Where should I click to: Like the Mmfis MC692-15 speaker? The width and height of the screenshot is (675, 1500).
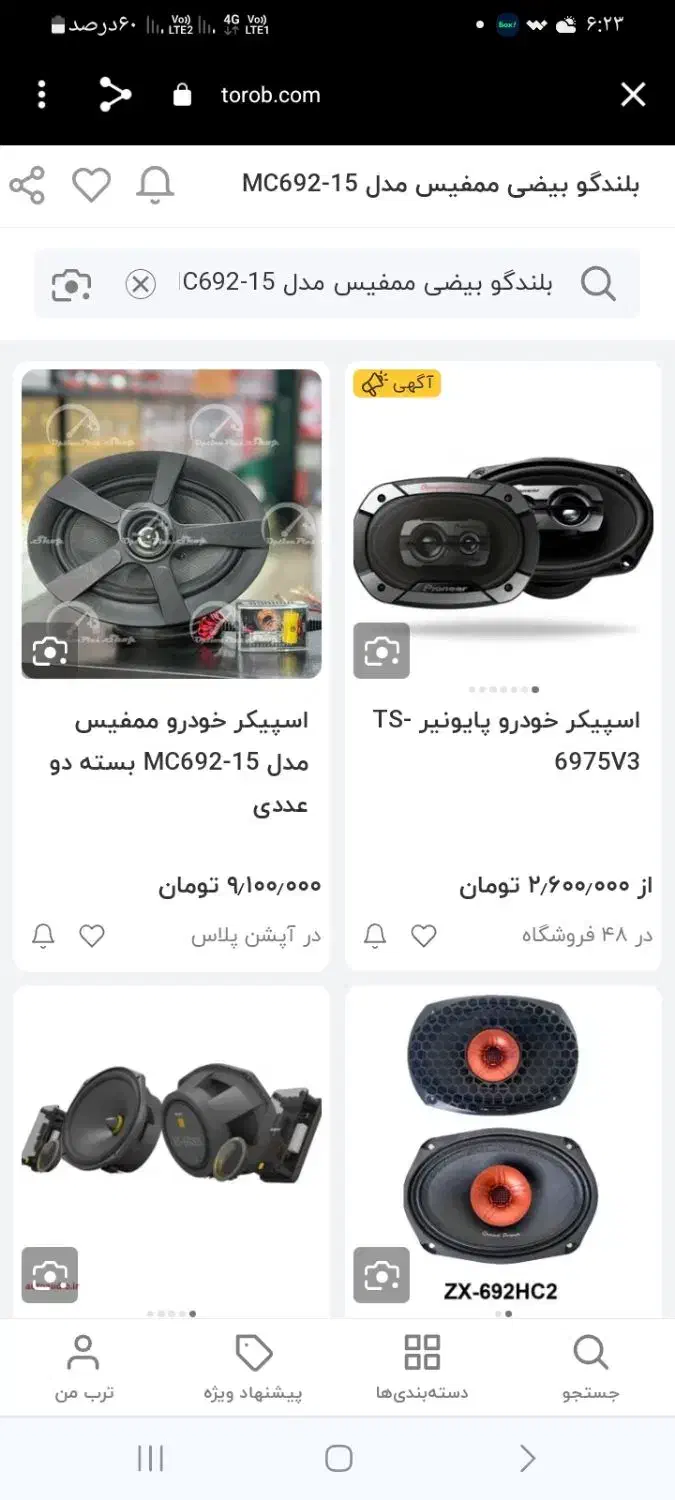[92, 936]
